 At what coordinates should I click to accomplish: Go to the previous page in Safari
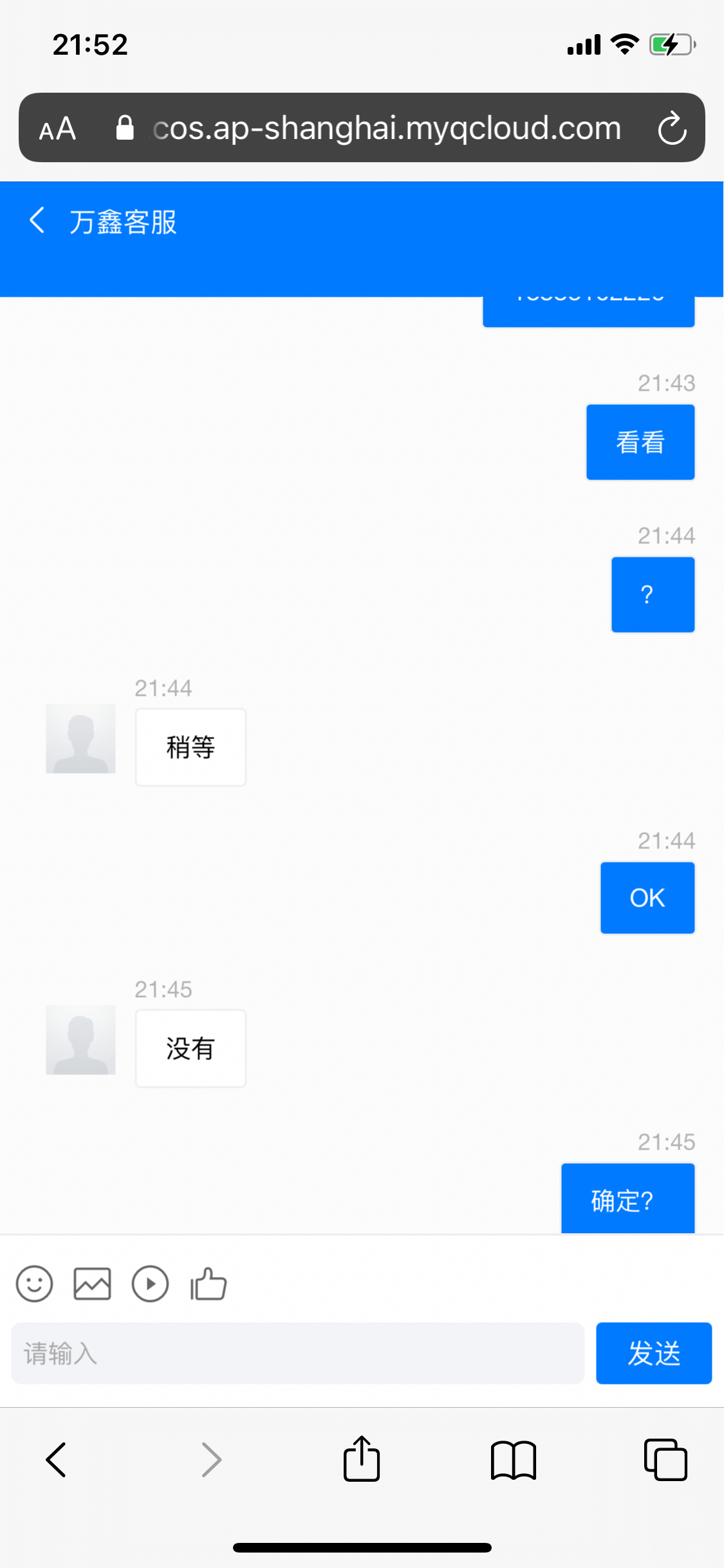click(x=57, y=1459)
